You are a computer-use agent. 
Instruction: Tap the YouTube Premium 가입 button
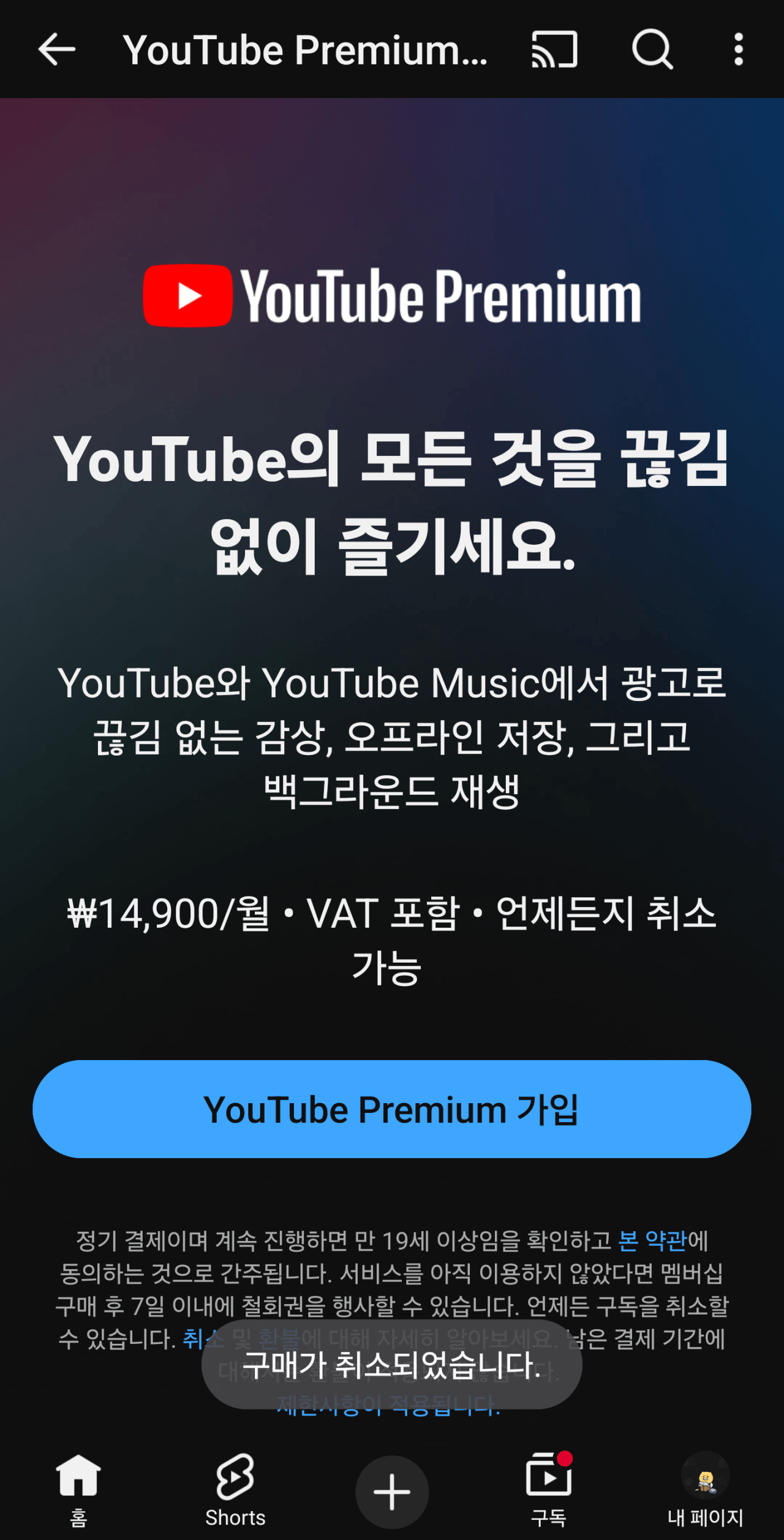pos(392,1109)
